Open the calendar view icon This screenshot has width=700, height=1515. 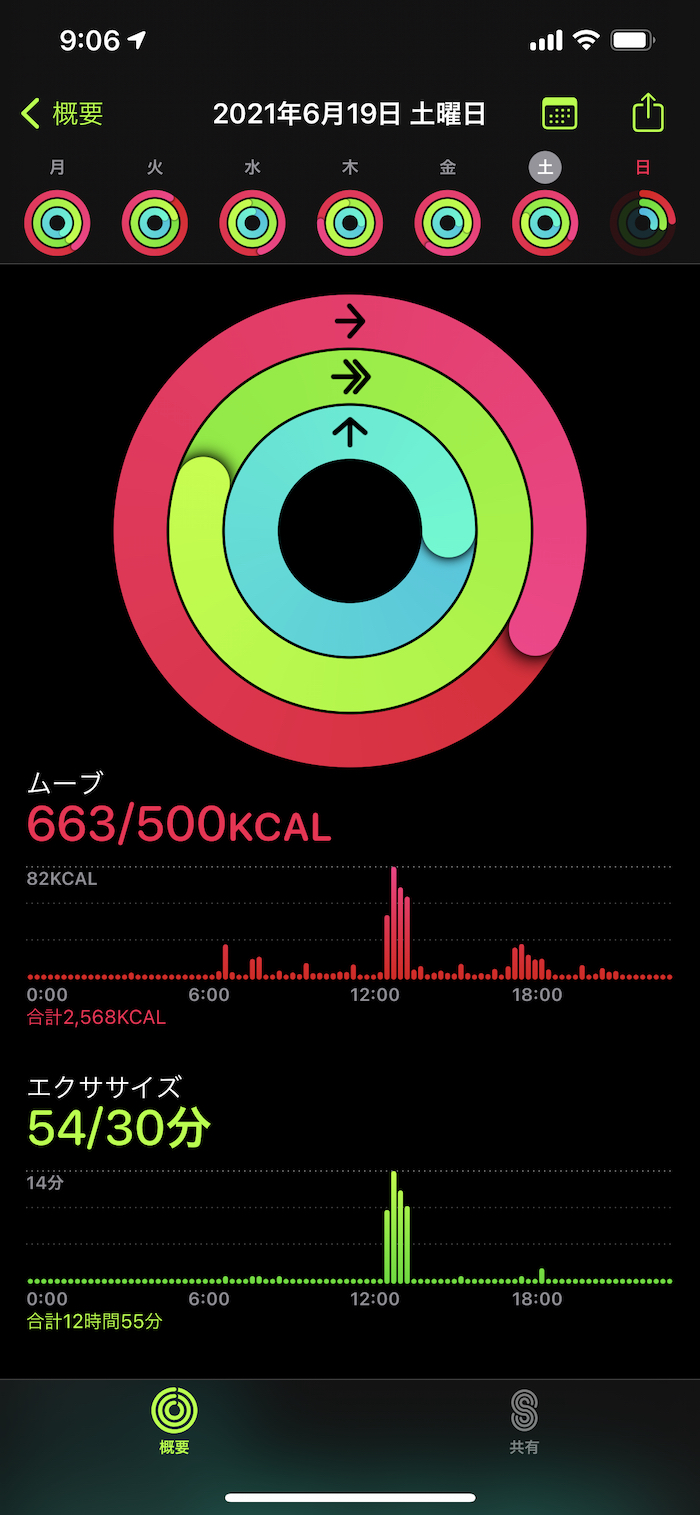pyautogui.click(x=559, y=113)
